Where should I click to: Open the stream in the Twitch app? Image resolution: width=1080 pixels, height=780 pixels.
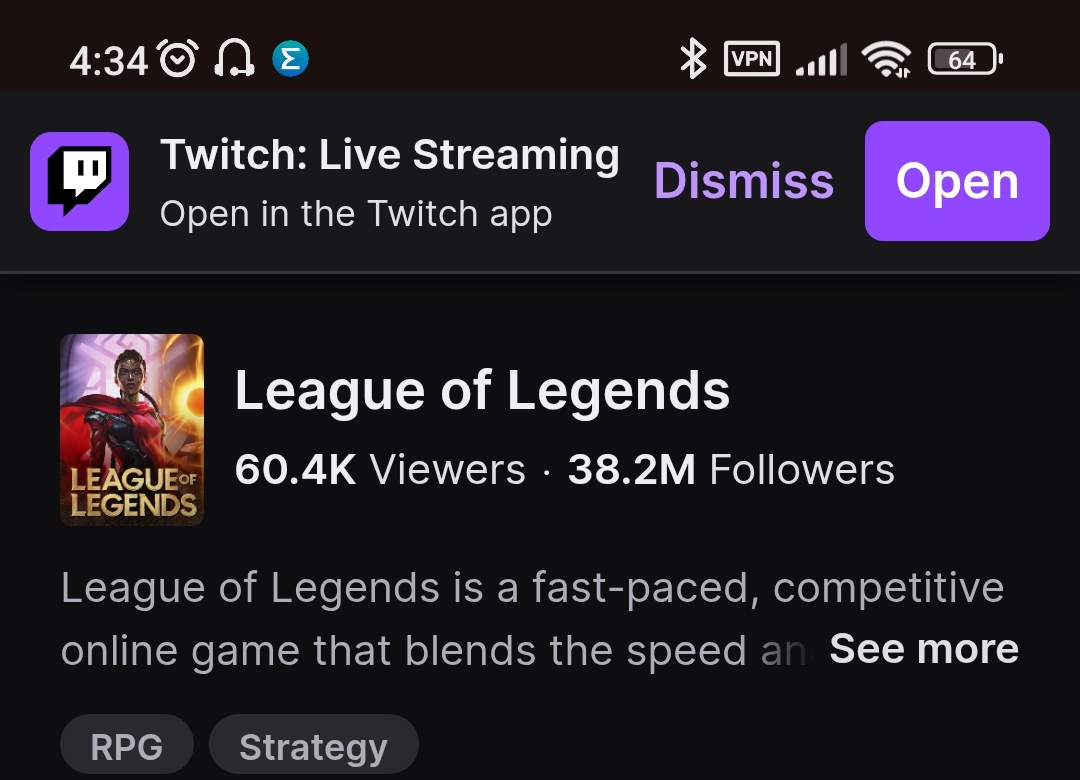tap(957, 181)
